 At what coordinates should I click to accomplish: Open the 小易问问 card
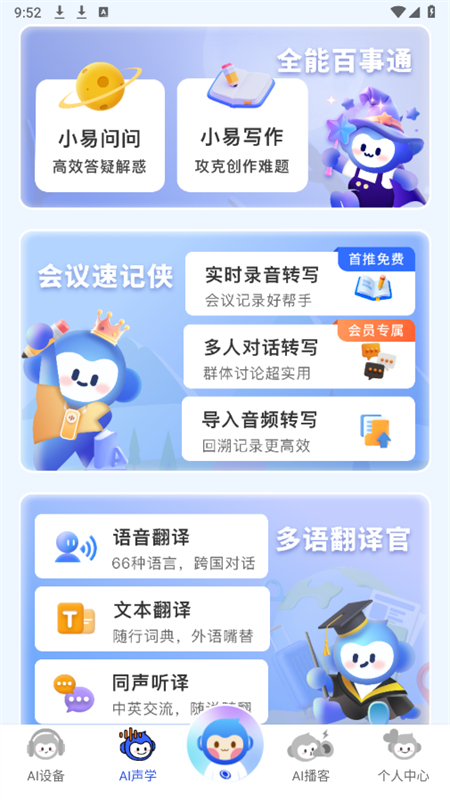tap(99, 135)
